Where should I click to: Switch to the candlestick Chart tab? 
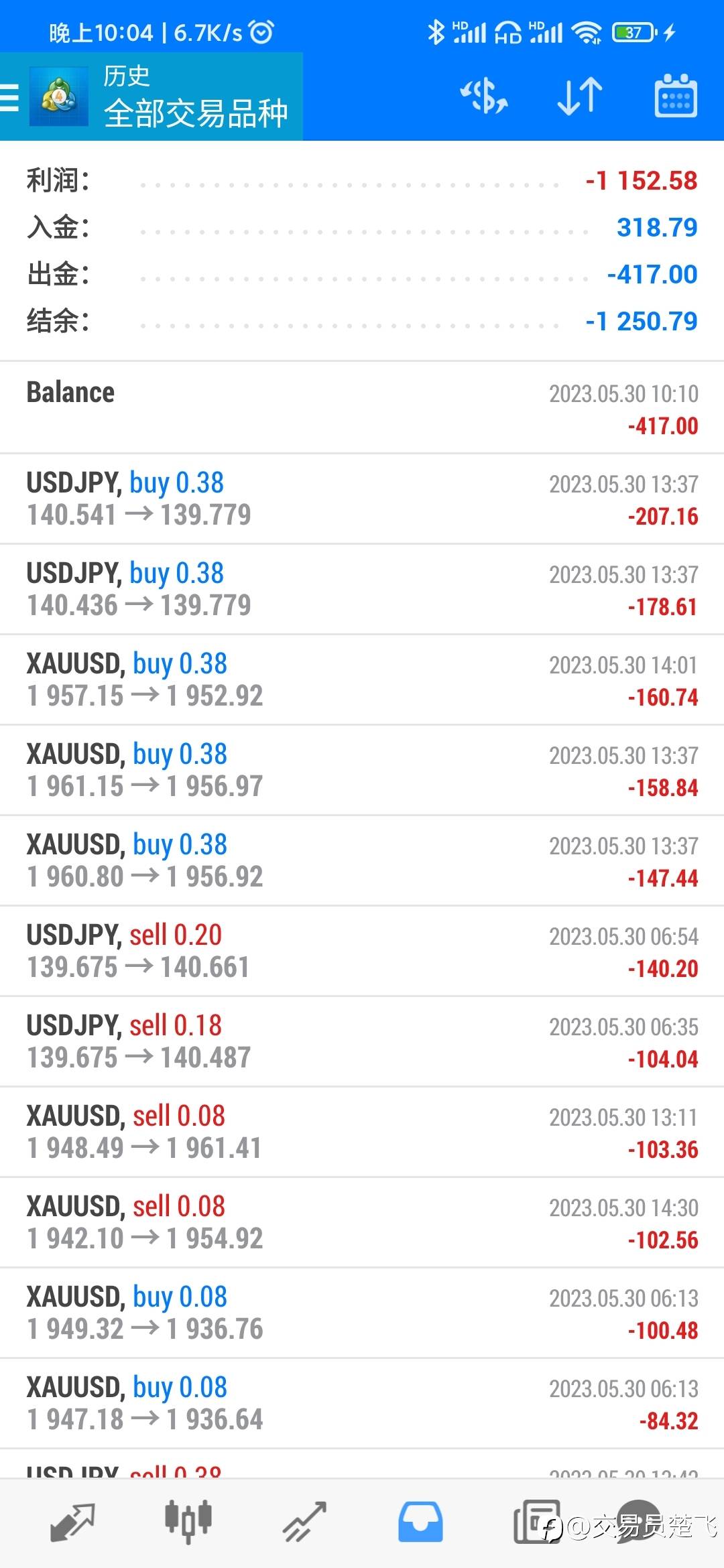tap(188, 1521)
